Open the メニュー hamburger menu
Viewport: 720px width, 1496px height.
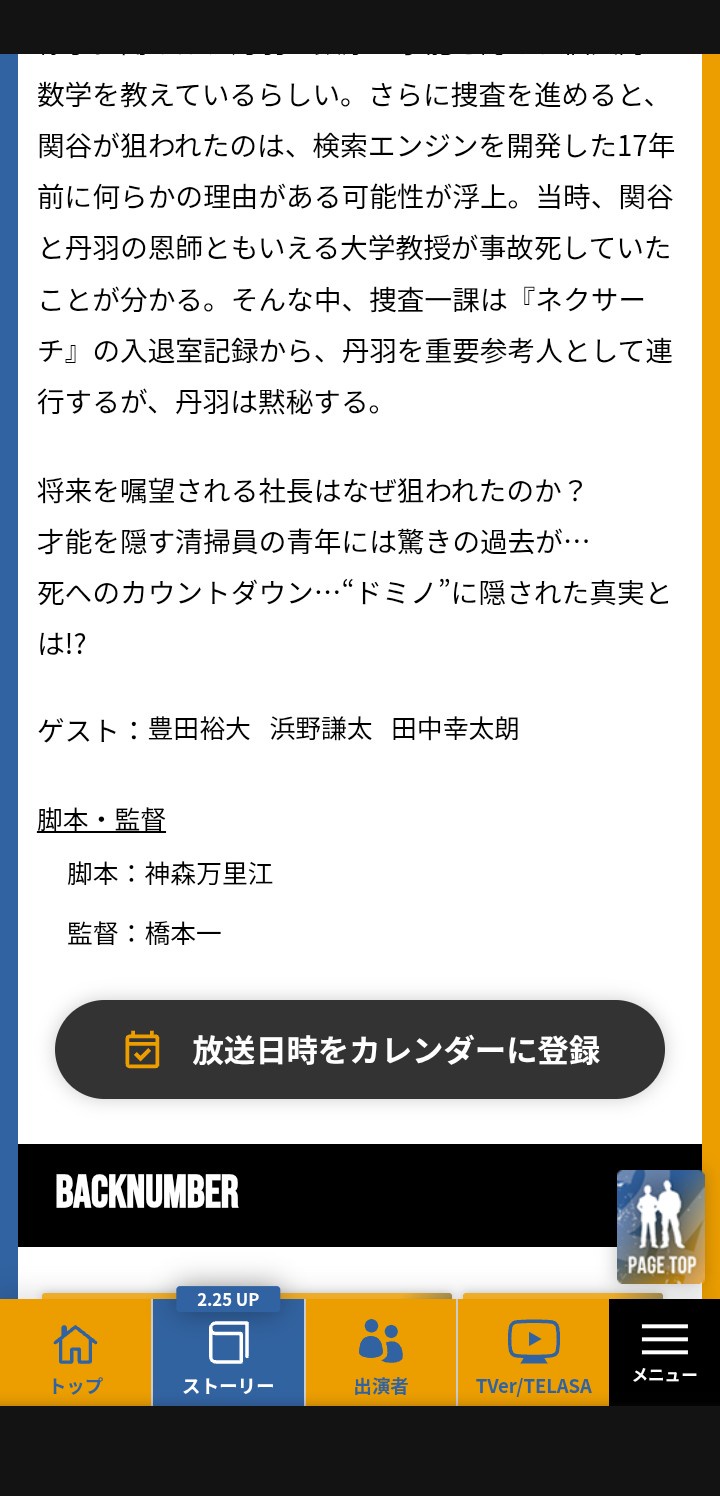pyautogui.click(x=664, y=1354)
